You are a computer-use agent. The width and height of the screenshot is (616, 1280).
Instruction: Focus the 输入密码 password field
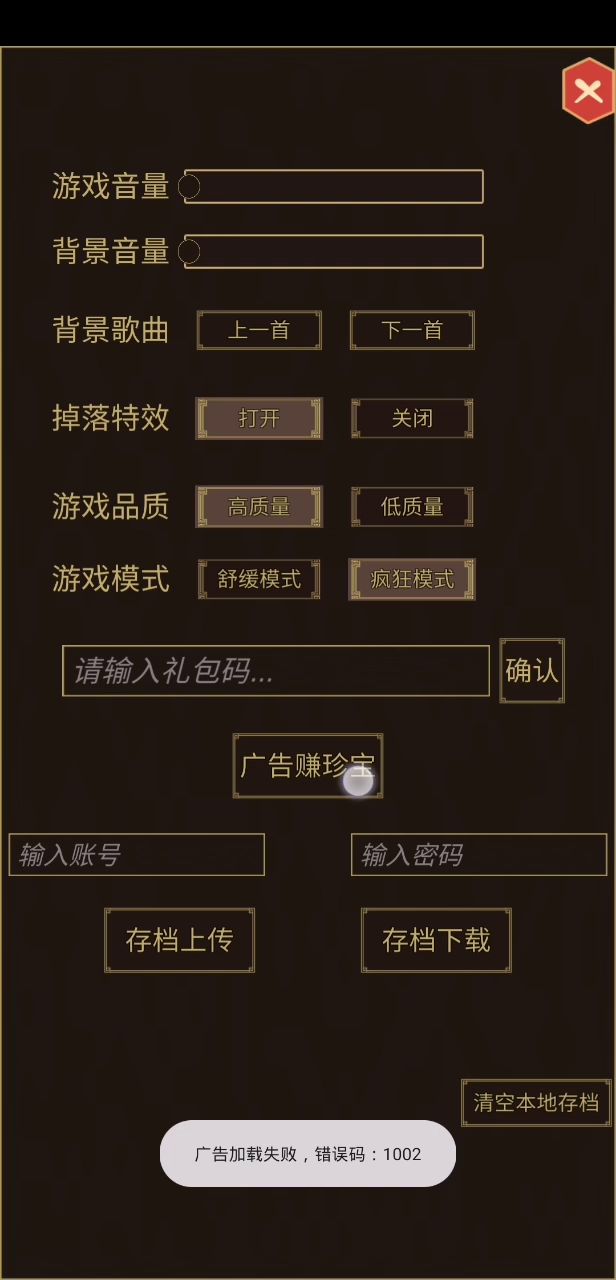[479, 855]
